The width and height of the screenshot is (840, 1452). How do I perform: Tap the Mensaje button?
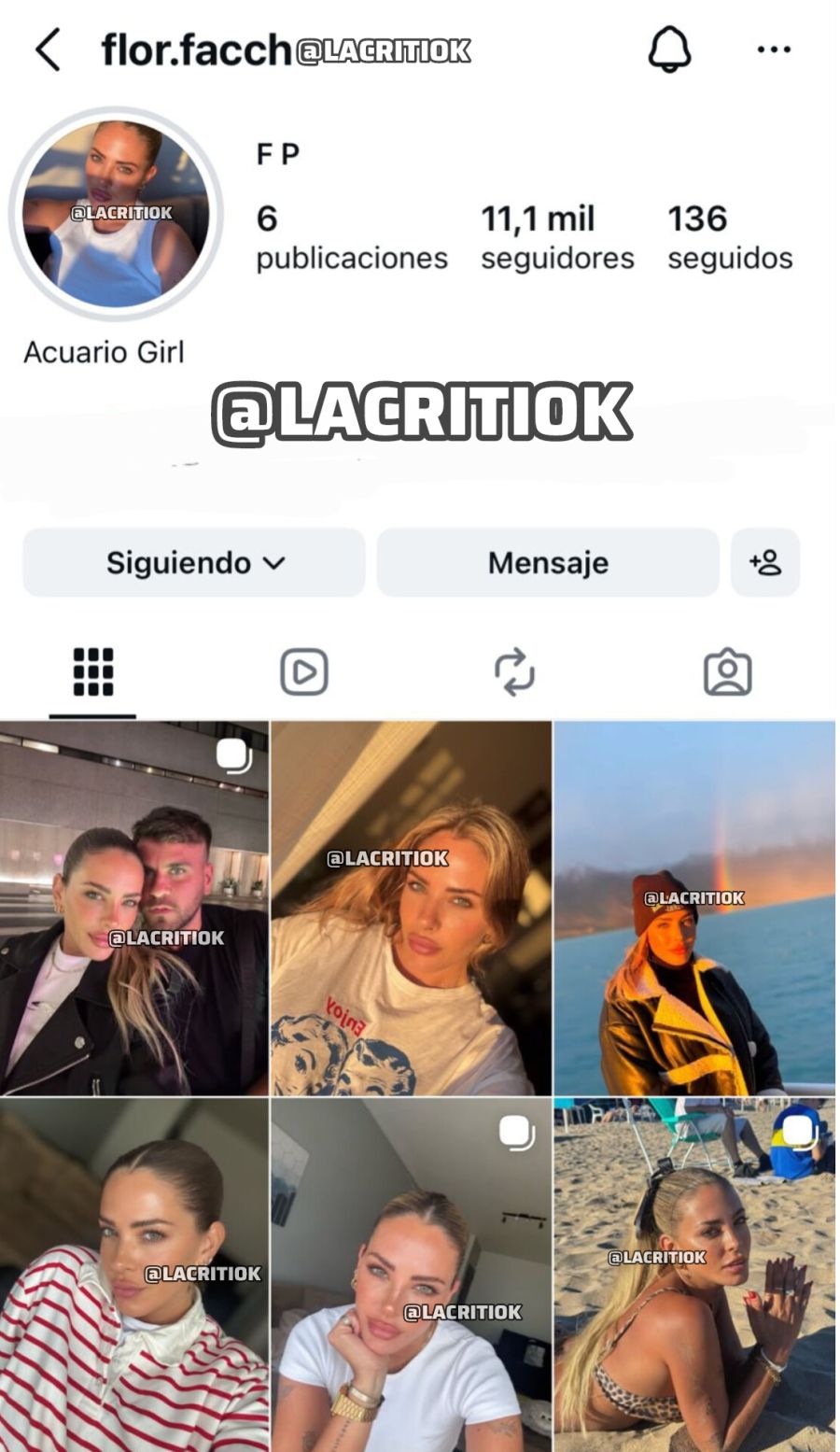click(548, 563)
